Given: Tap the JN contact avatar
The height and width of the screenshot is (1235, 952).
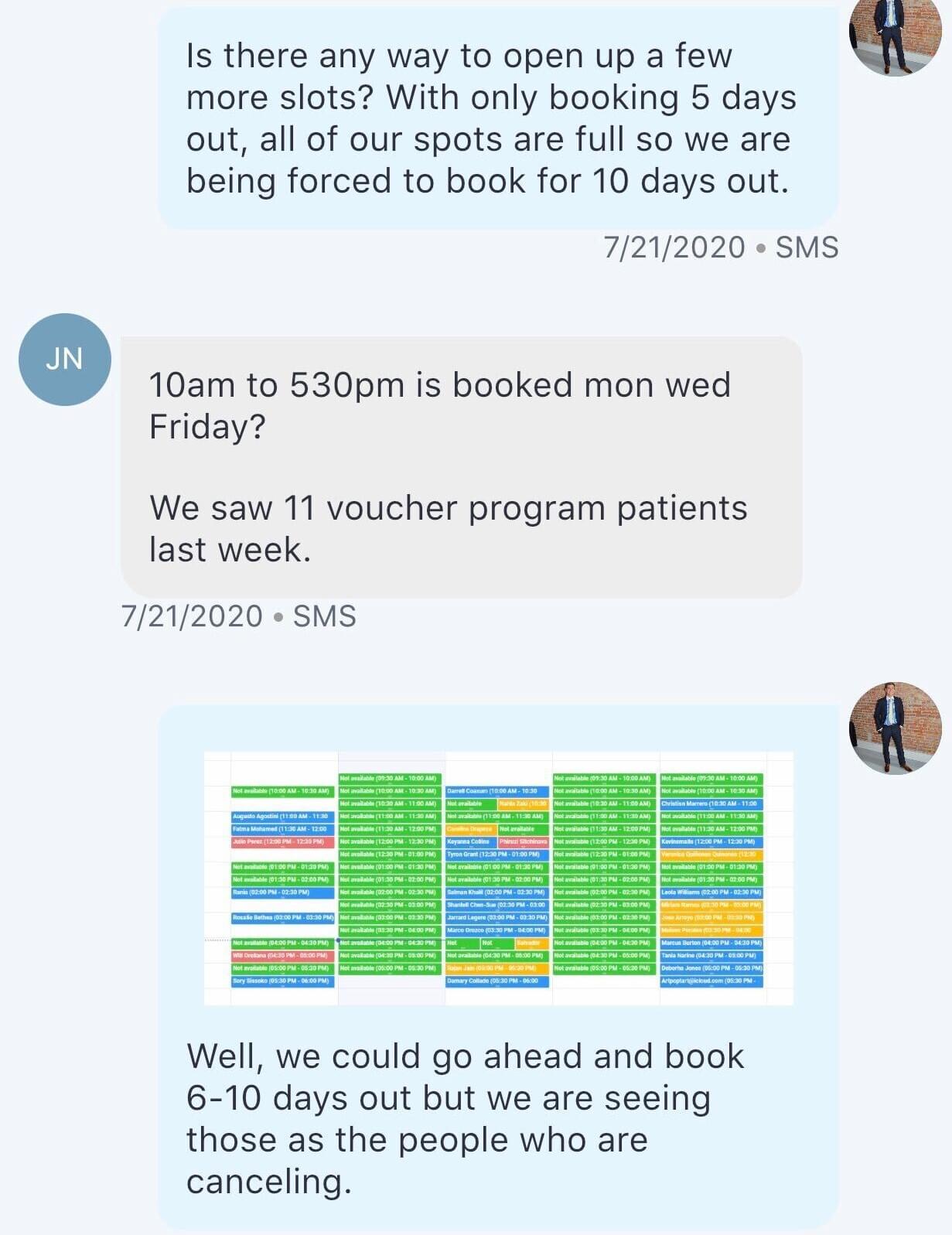Looking at the screenshot, I should coord(65,360).
